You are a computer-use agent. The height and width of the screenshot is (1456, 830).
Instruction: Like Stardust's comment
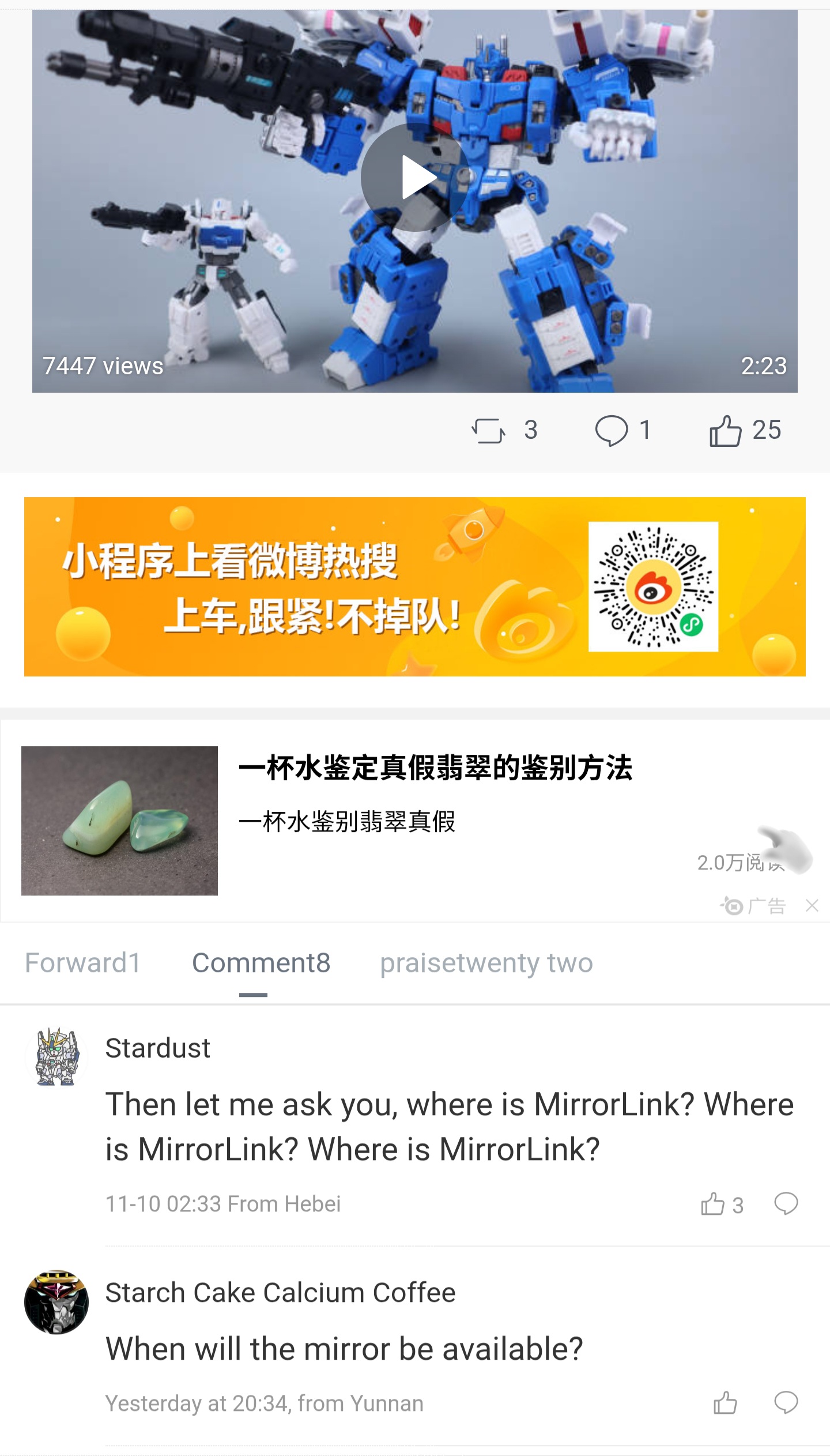(714, 1204)
